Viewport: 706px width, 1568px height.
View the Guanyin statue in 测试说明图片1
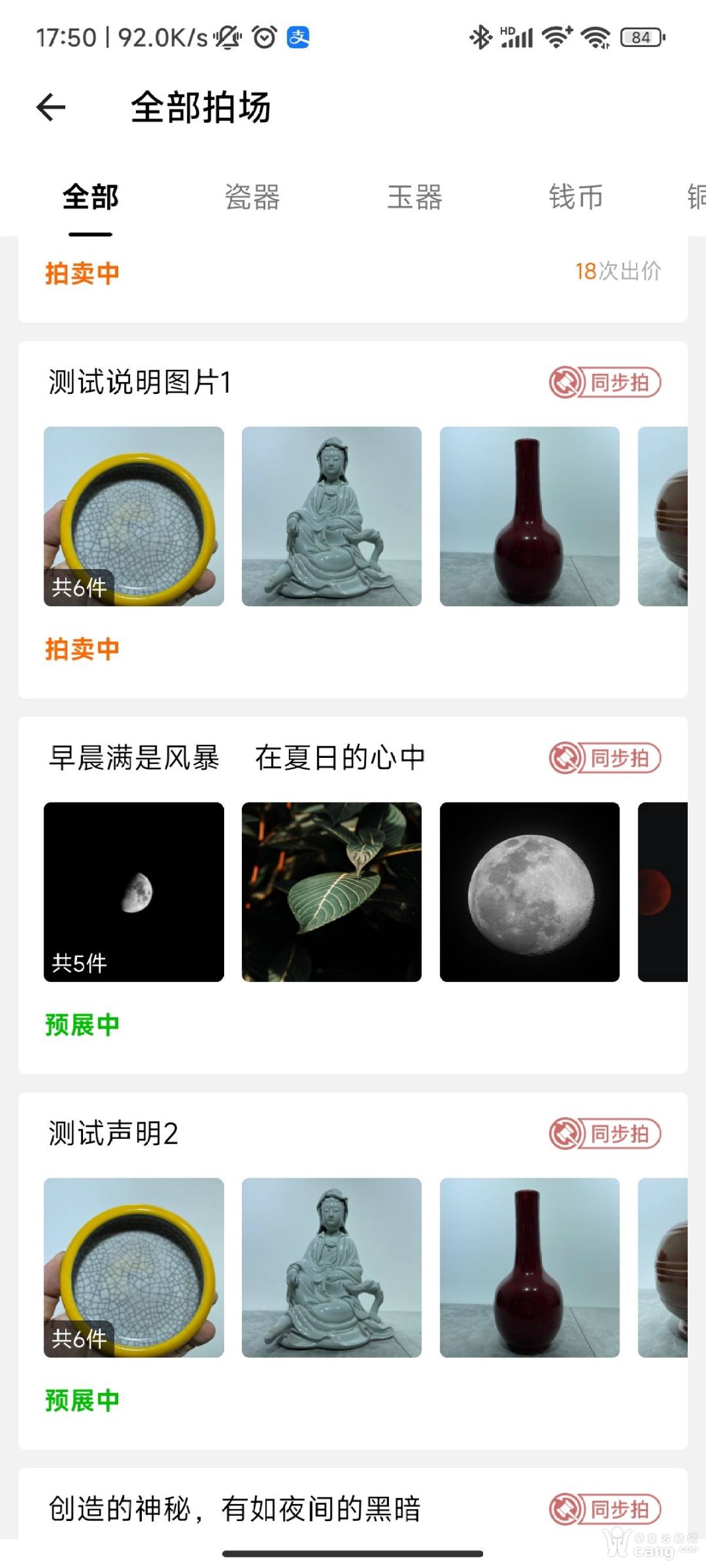[x=331, y=516]
